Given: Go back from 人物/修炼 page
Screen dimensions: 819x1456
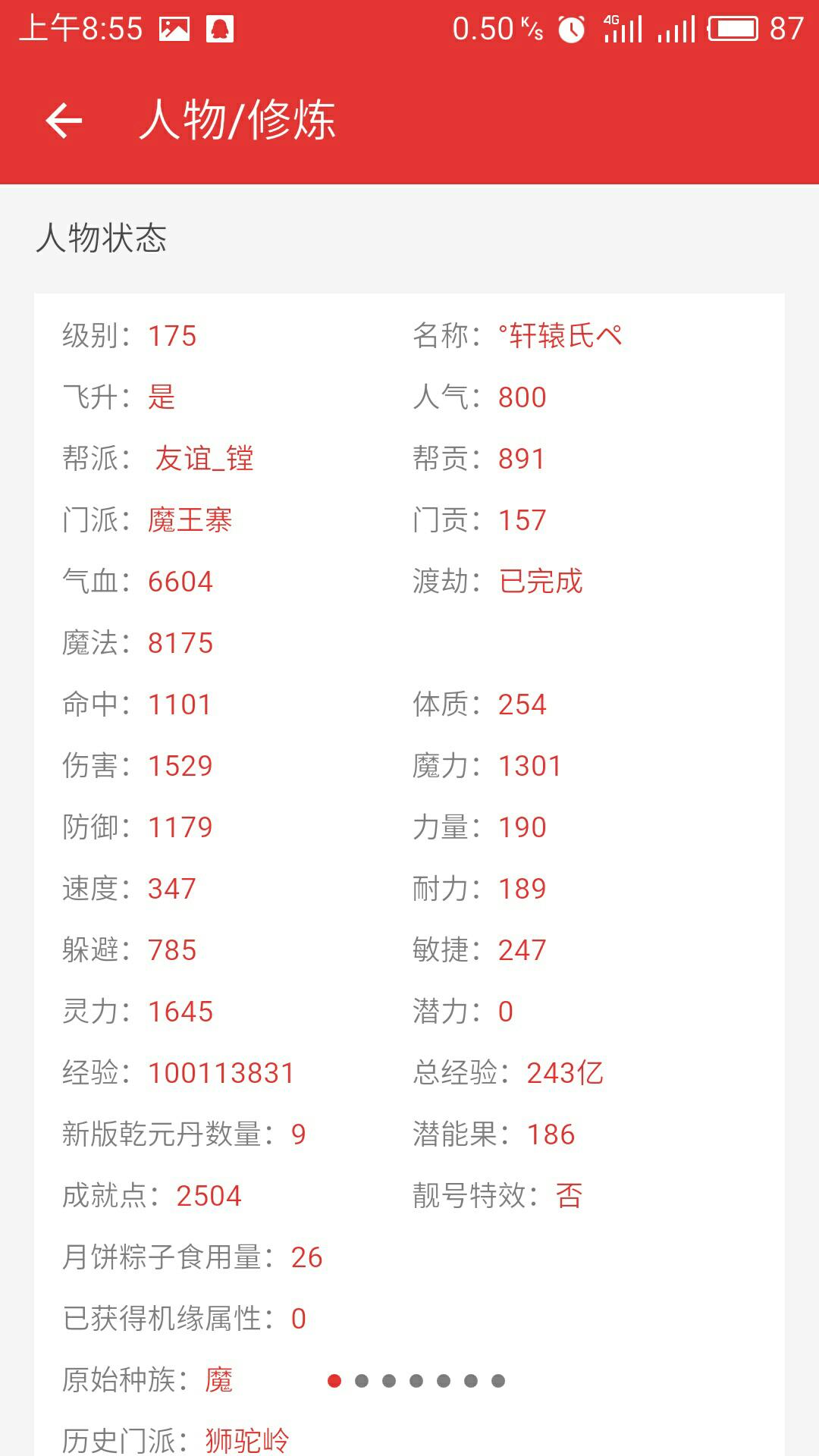Looking at the screenshot, I should (64, 121).
